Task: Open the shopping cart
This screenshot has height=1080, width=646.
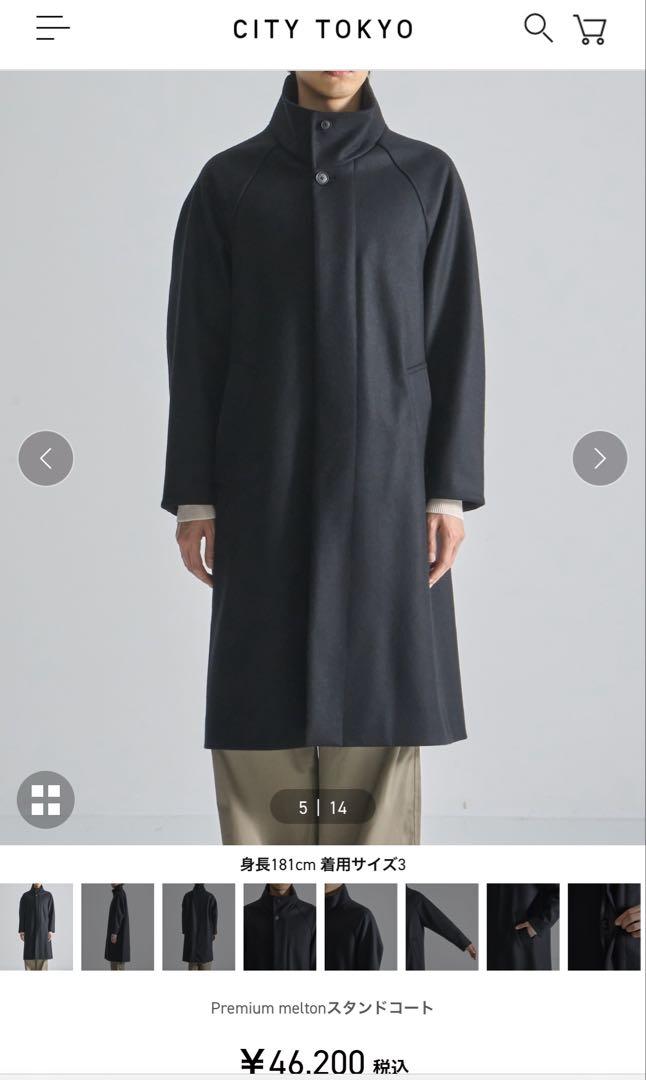Action: coord(590,30)
